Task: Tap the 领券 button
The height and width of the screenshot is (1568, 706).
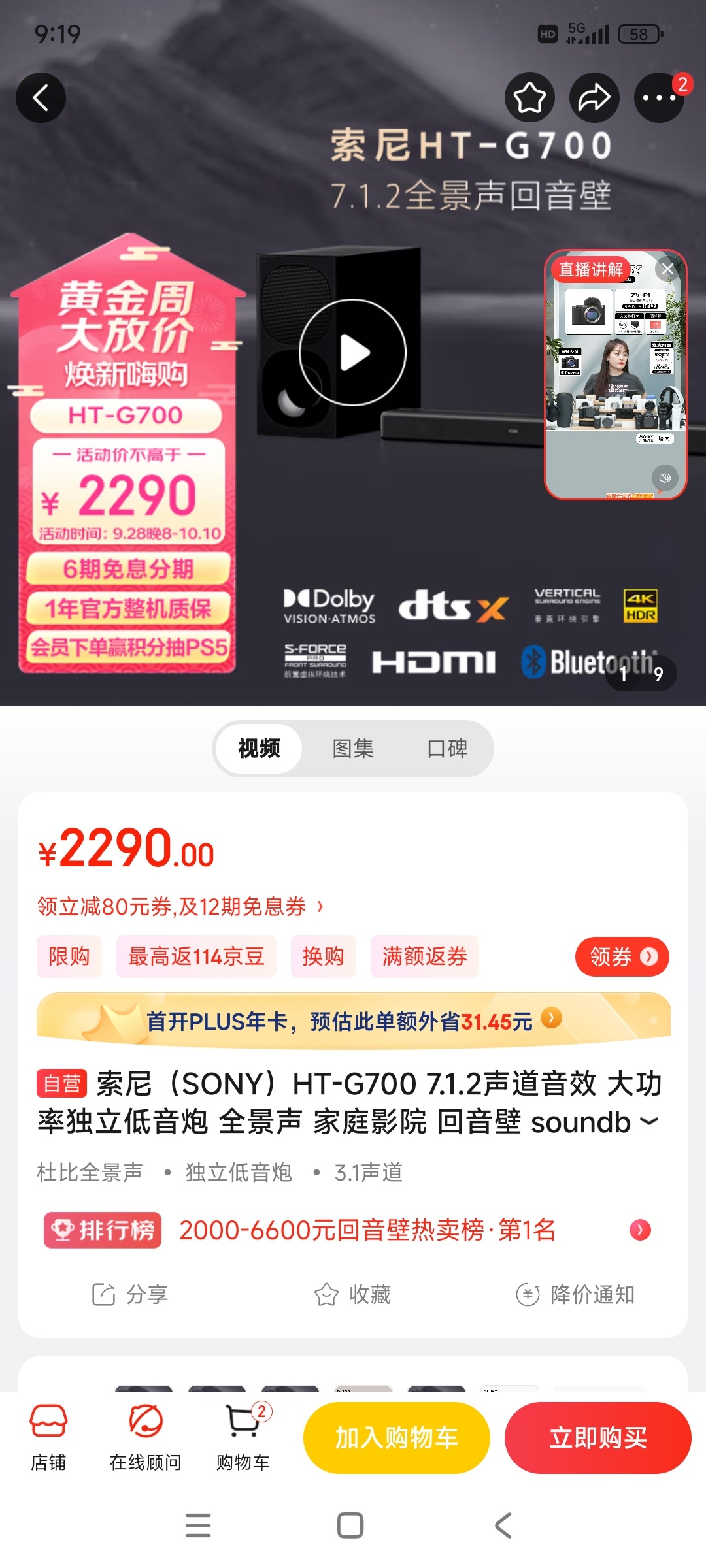Action: (x=622, y=956)
